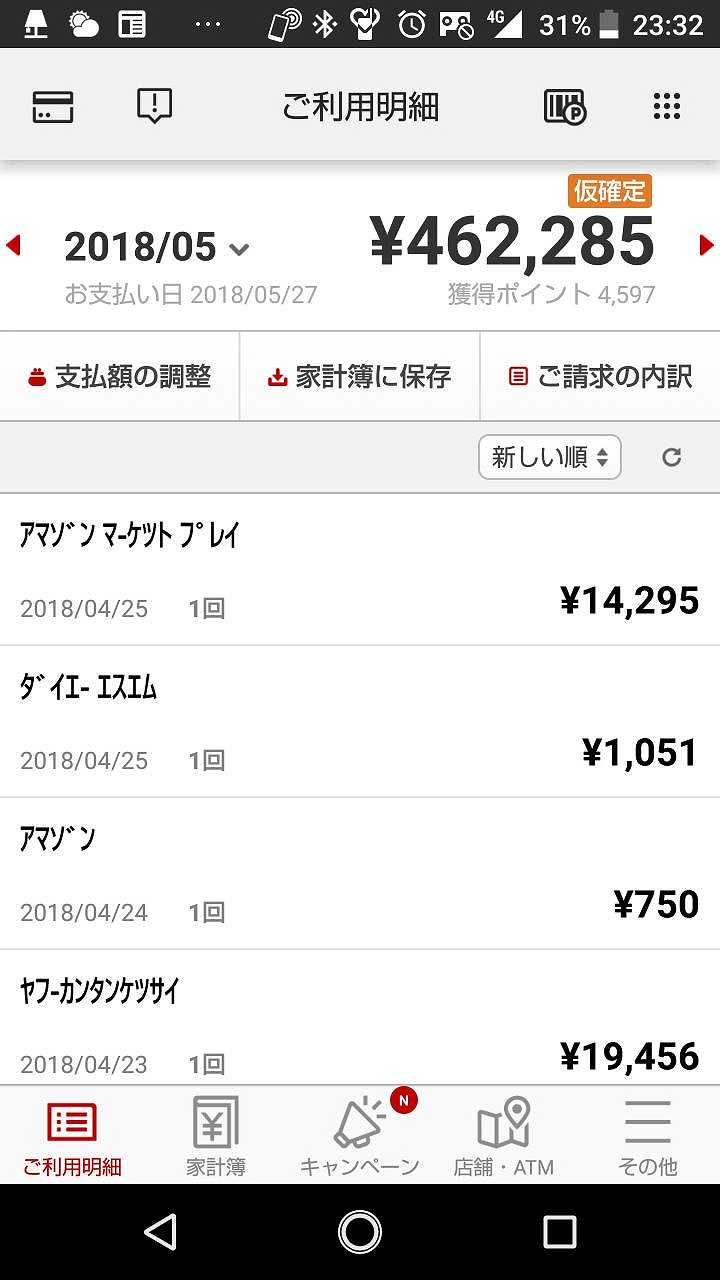Tap 支払額の調整 button
This screenshot has height=1280, width=720.
(120, 377)
